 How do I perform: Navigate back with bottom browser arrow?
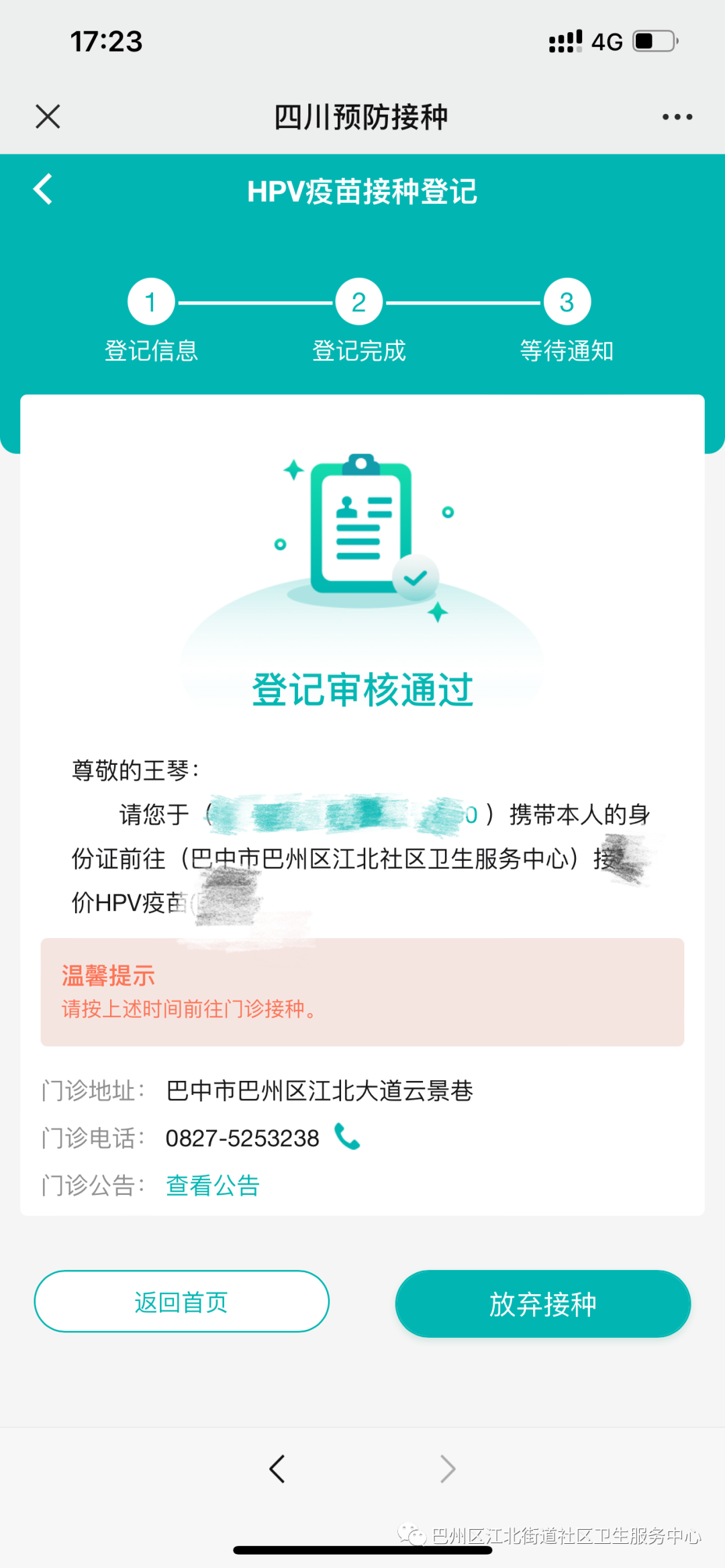click(277, 1469)
